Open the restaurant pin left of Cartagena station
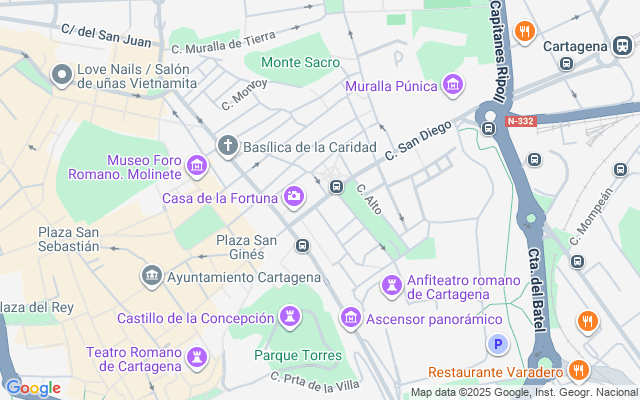This screenshot has height=400, width=640. click(x=524, y=32)
